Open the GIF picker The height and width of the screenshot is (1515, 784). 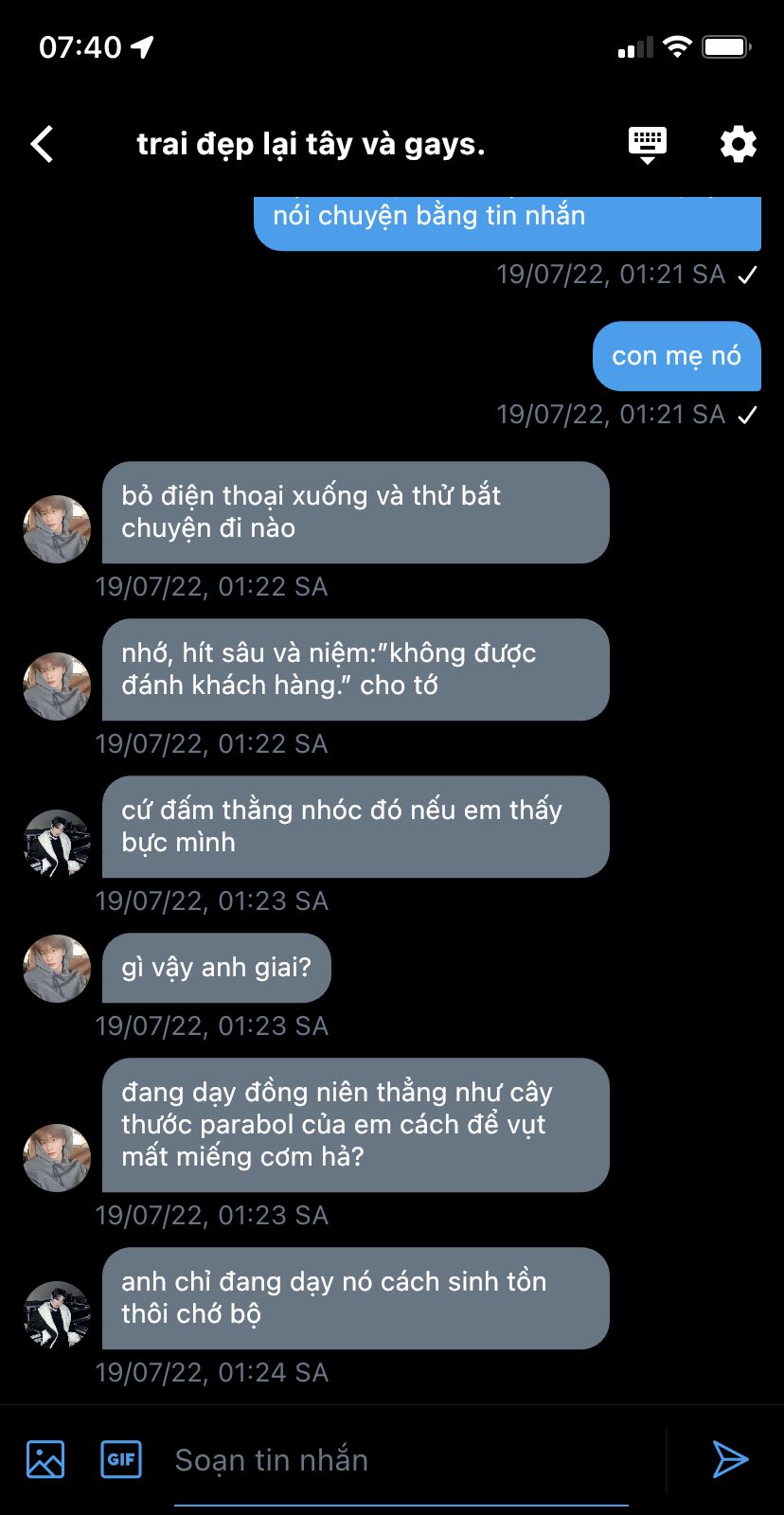121,1459
